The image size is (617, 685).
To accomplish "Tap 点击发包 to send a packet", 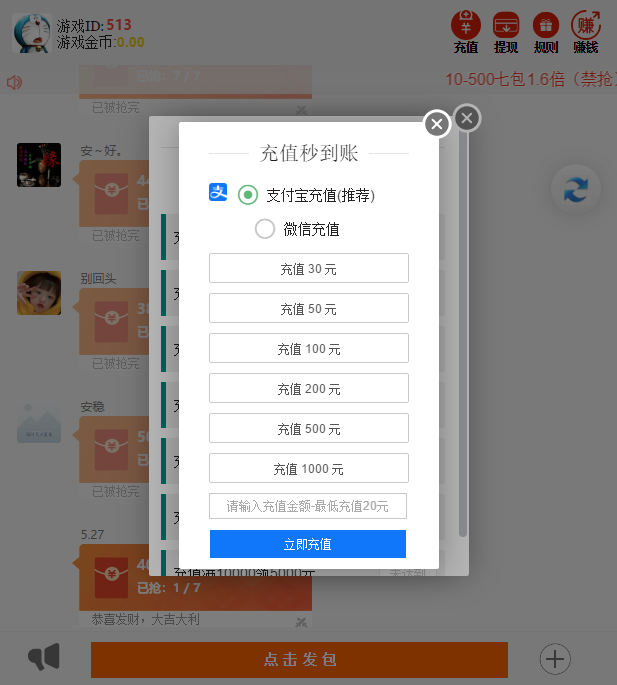I will pos(299,660).
